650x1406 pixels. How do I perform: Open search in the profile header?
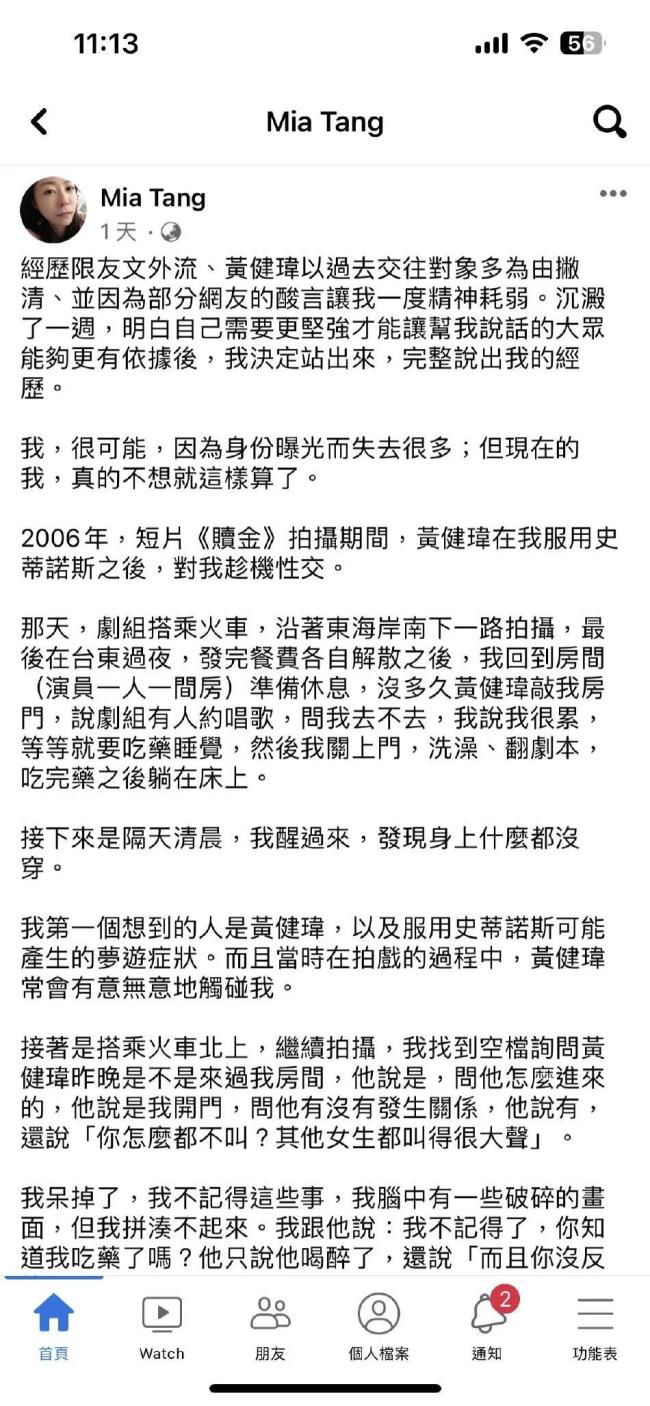609,122
